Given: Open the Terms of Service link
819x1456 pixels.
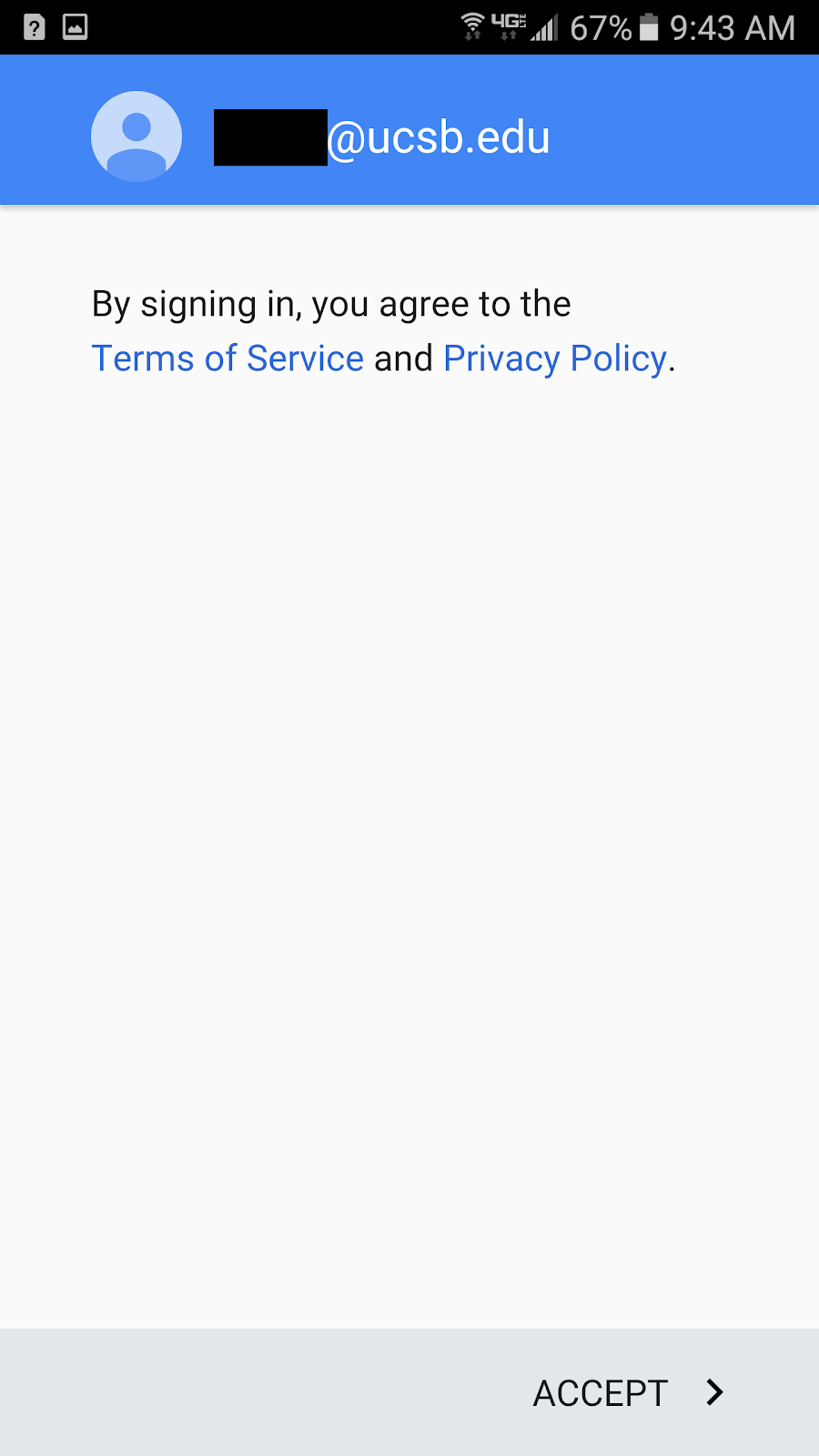Looking at the screenshot, I should (227, 359).
